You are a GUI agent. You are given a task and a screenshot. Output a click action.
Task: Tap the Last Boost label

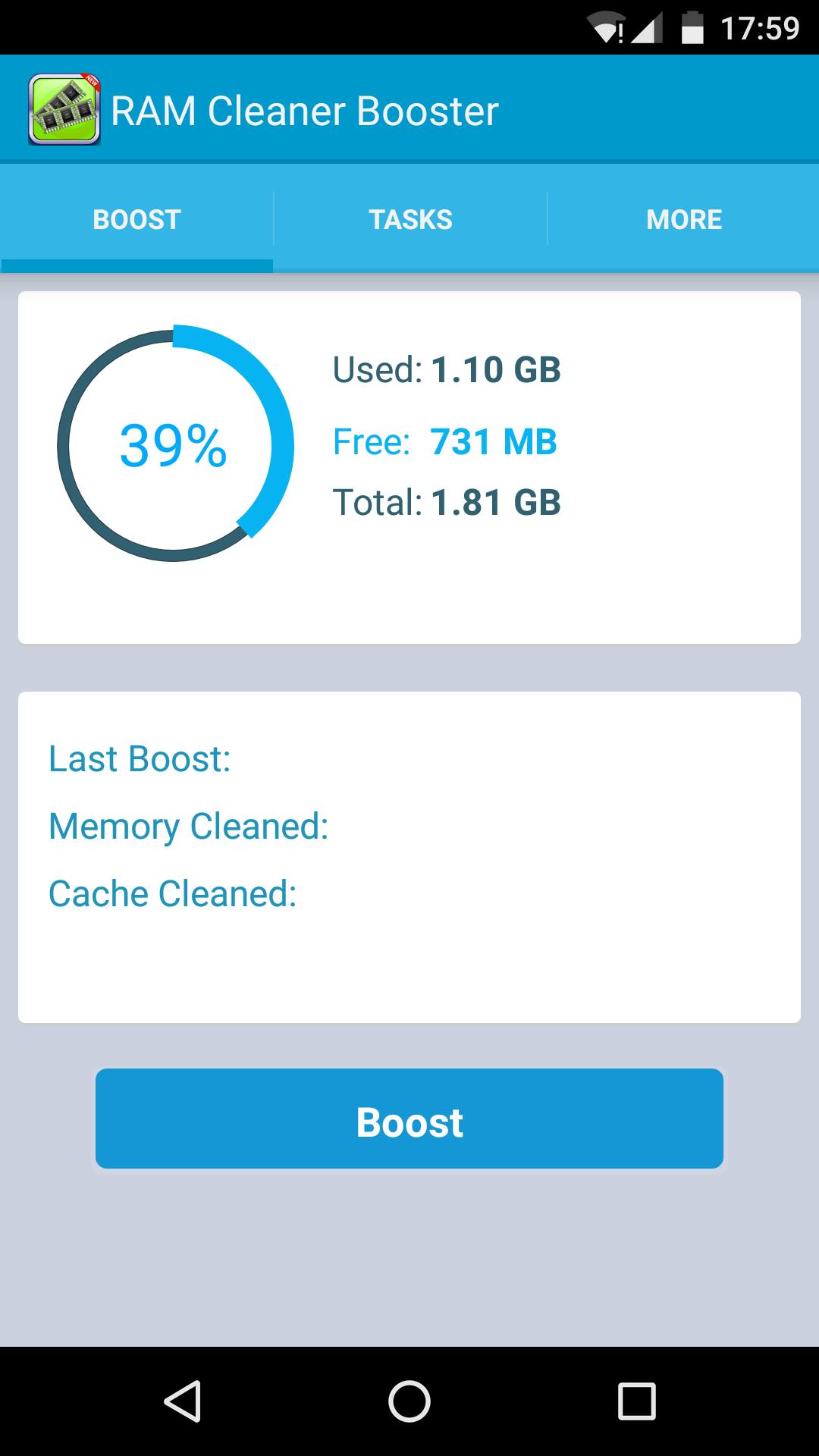pos(140,758)
